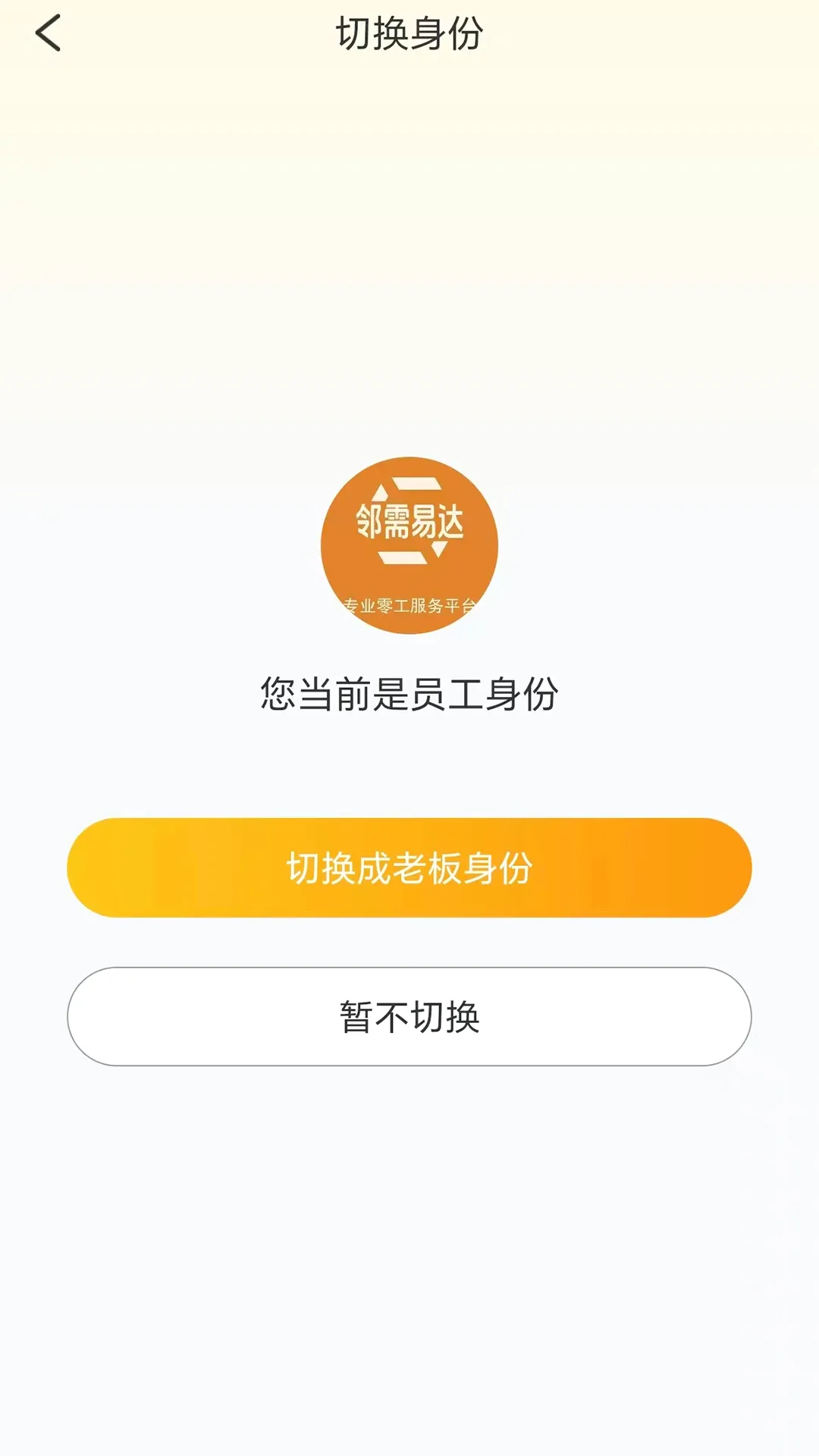Go back using the top-left arrow
The image size is (819, 1456).
(48, 33)
